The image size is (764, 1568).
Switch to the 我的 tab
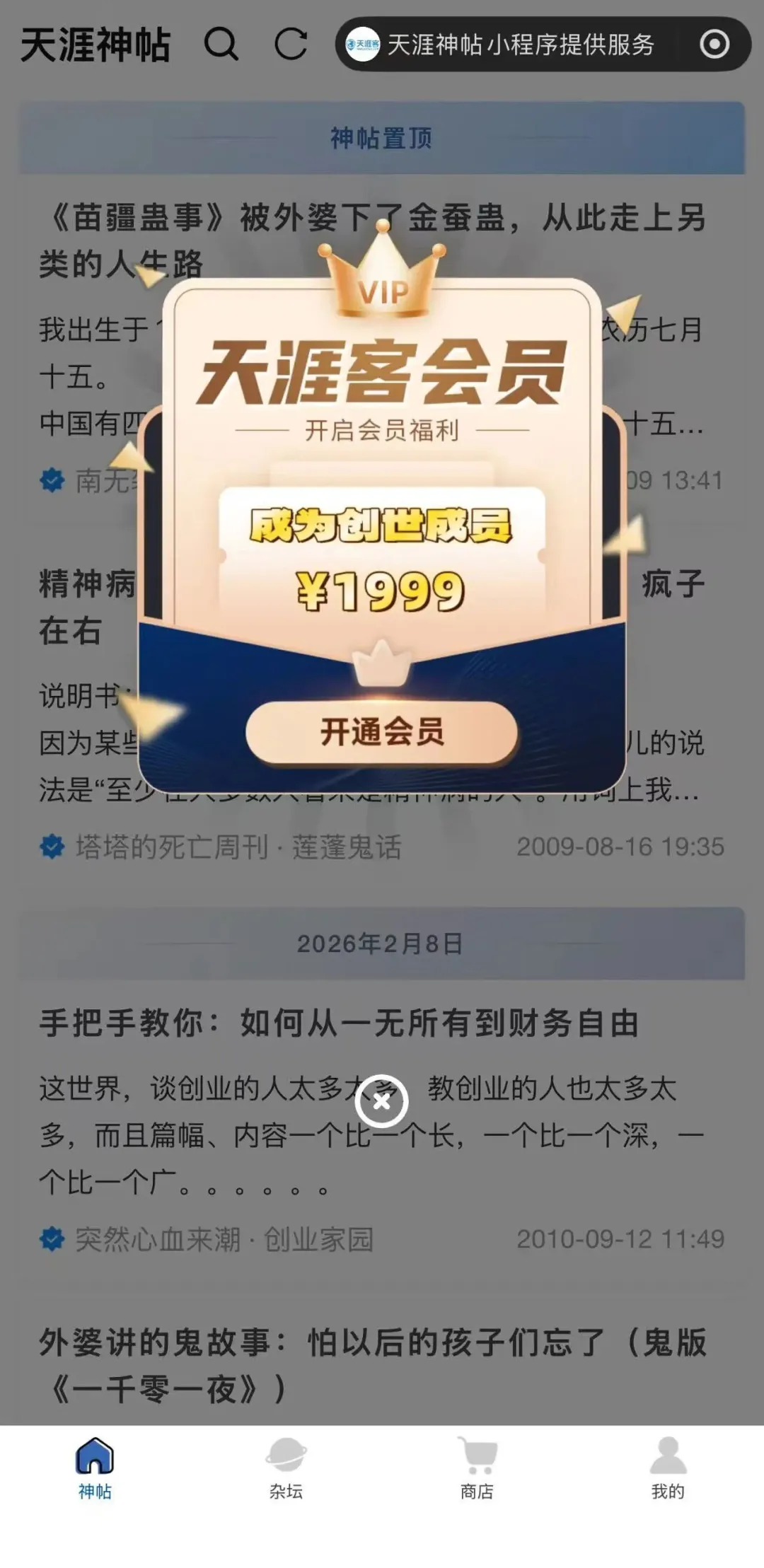668,1468
